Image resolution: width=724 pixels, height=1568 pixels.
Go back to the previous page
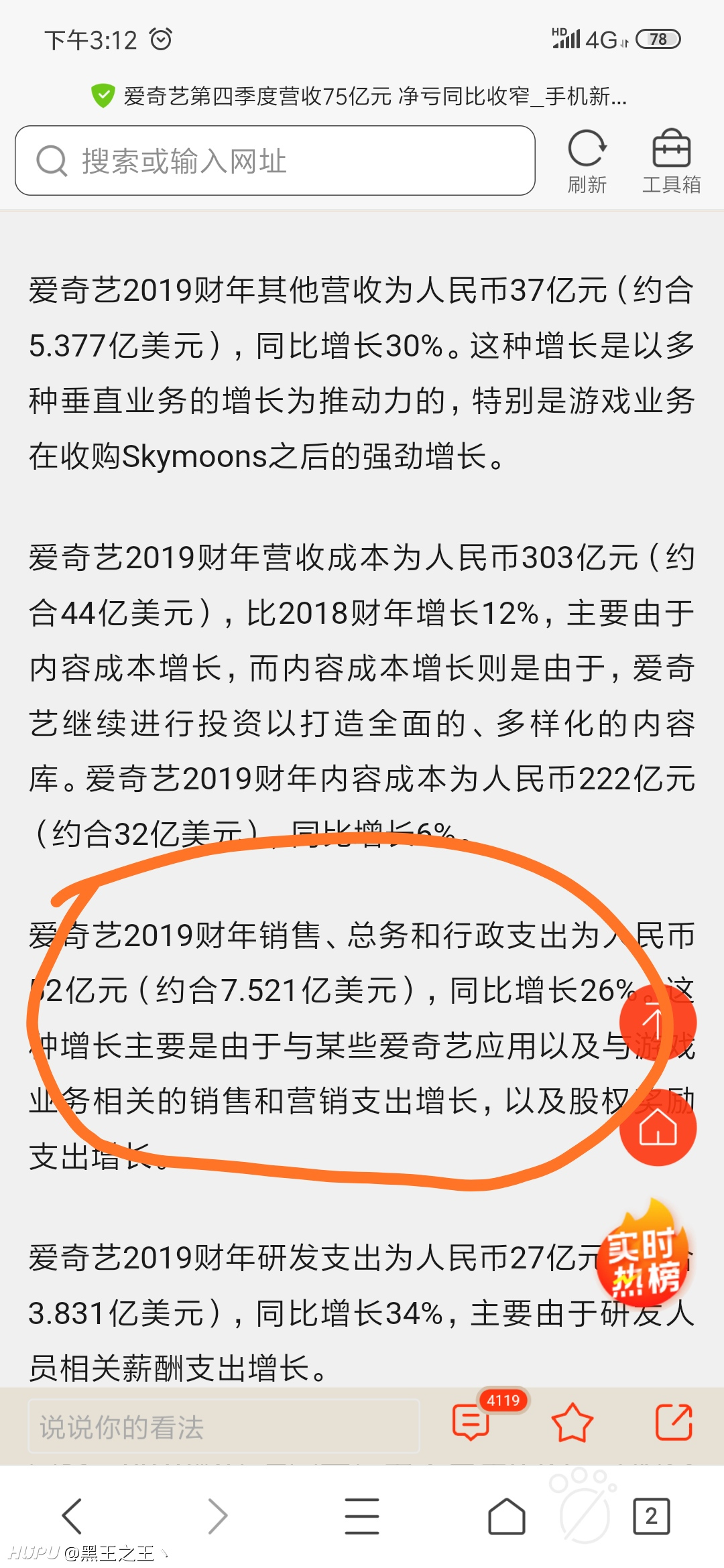(x=72, y=1516)
